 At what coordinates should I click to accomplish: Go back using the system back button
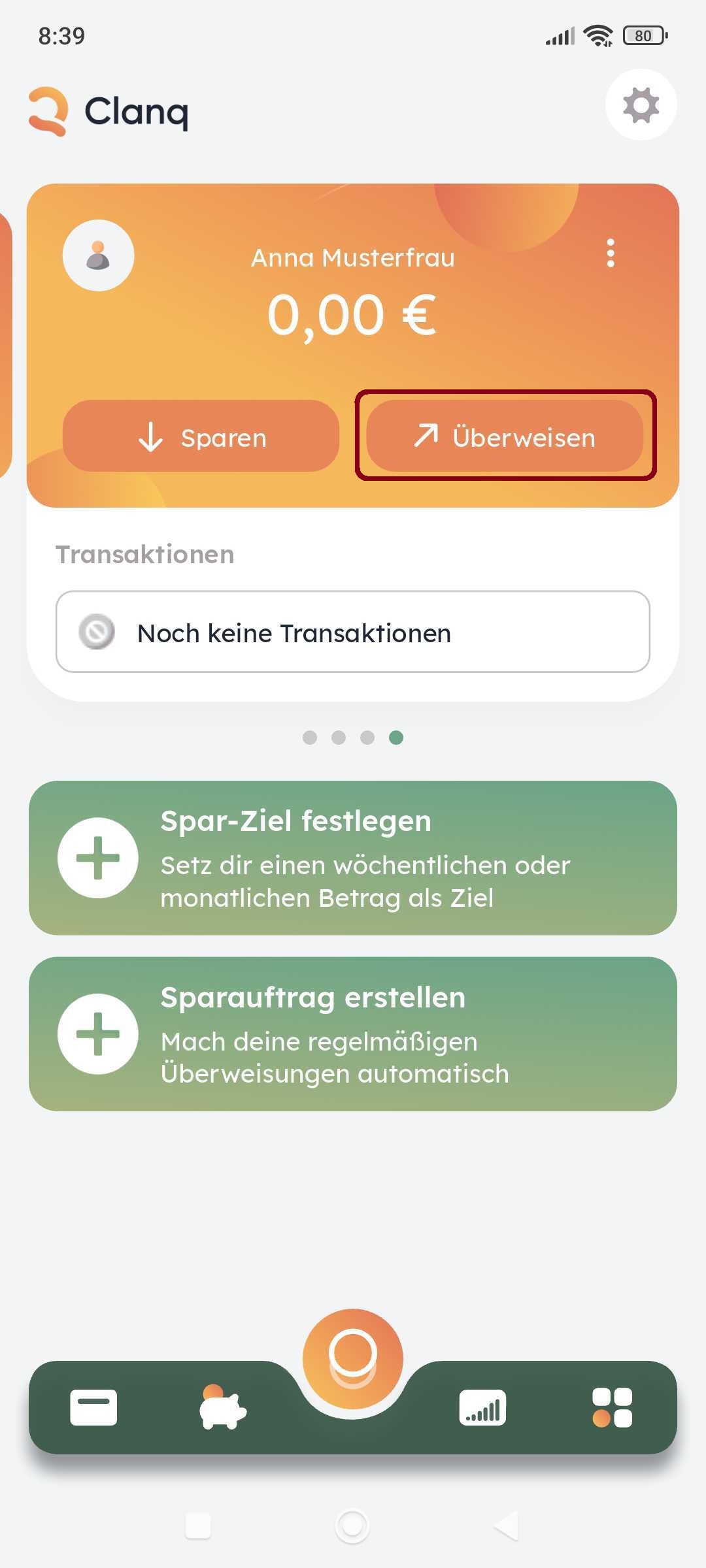507,1526
